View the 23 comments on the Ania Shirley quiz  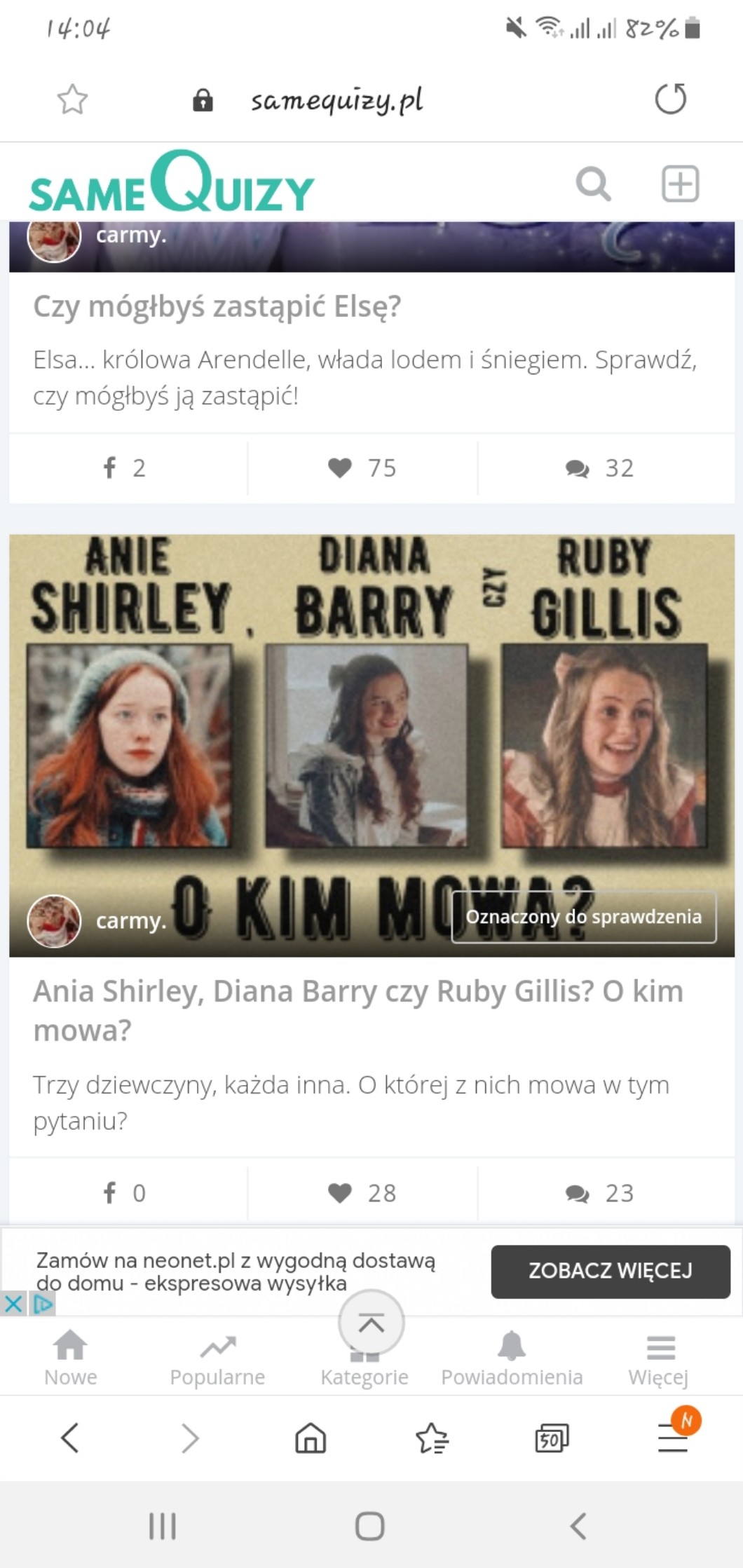(599, 1192)
